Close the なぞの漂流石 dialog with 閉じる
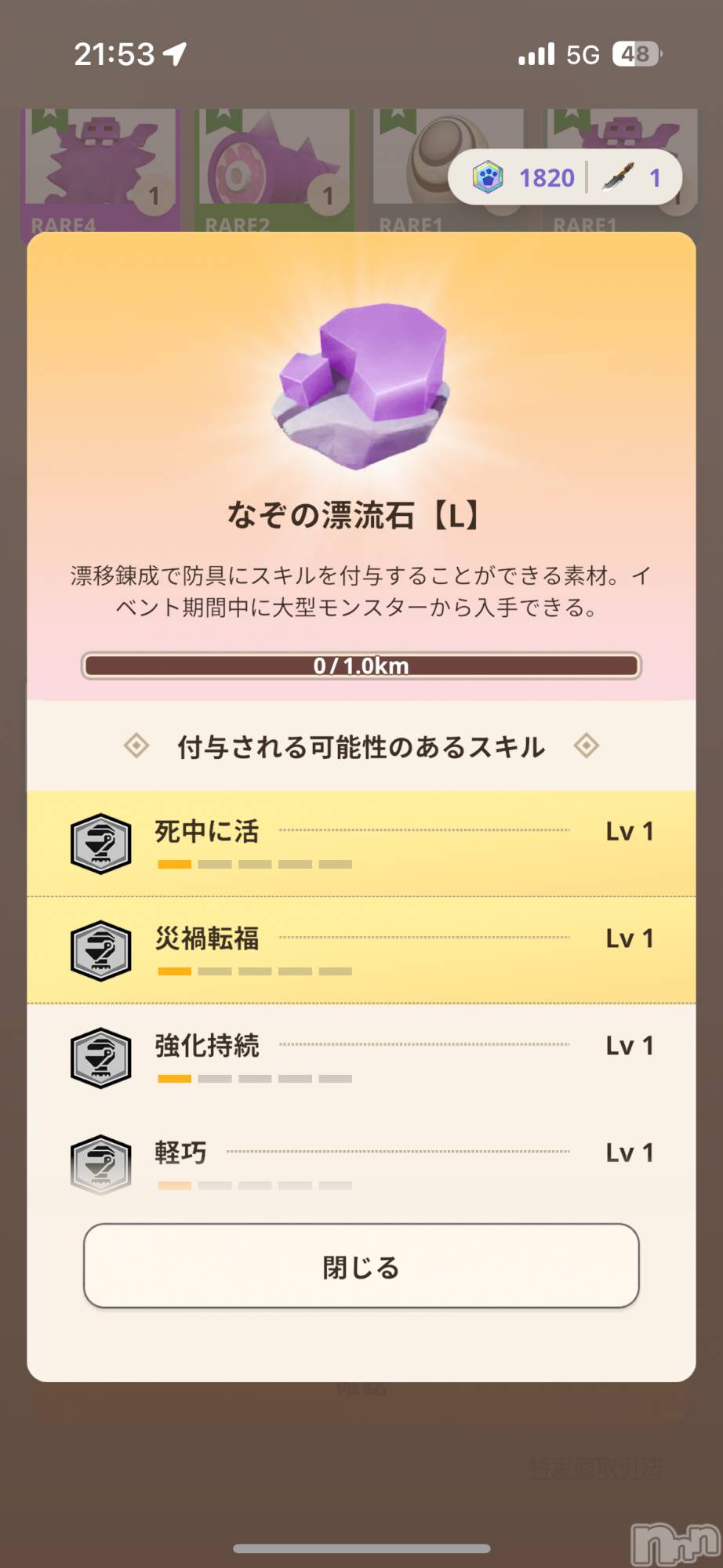 coord(361,1265)
